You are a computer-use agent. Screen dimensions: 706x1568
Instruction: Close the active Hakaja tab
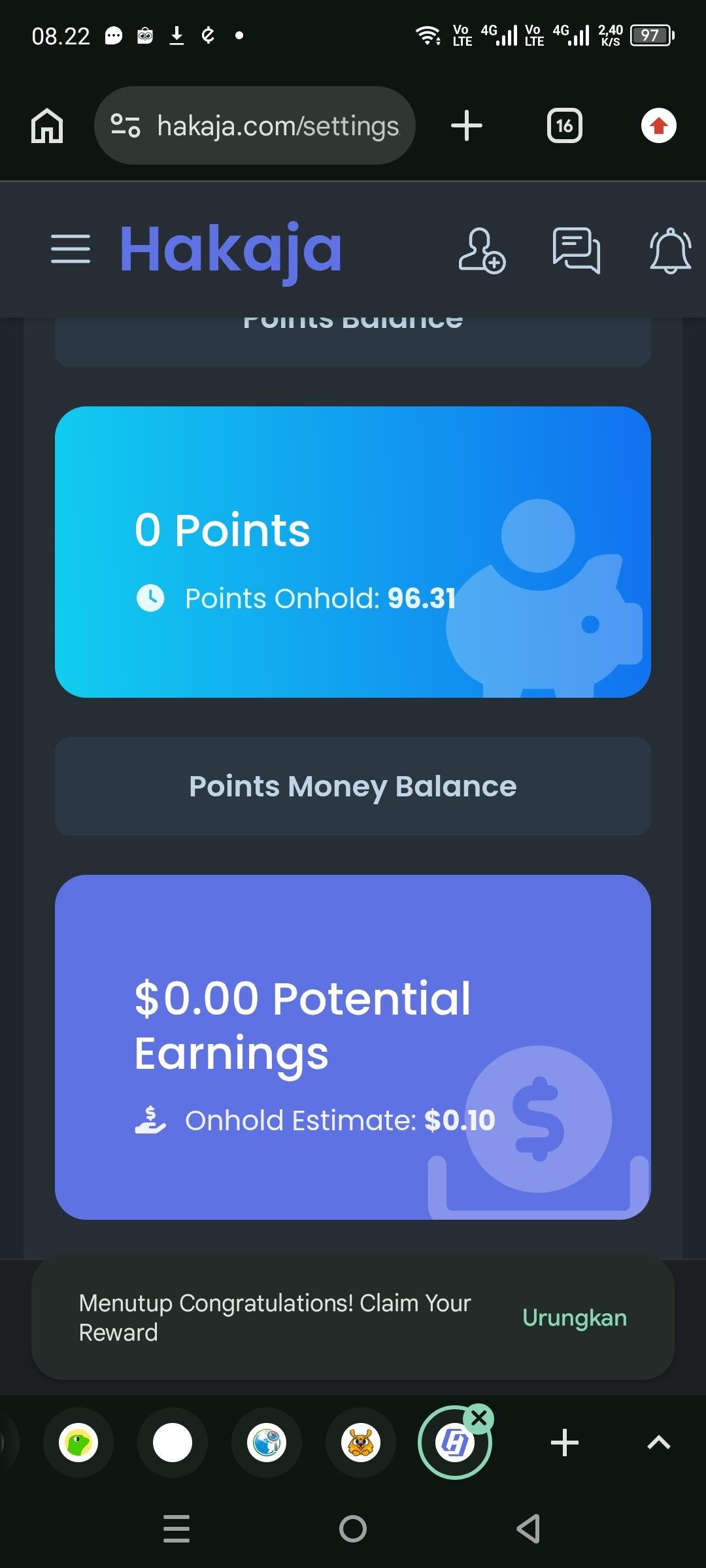pos(479,1418)
